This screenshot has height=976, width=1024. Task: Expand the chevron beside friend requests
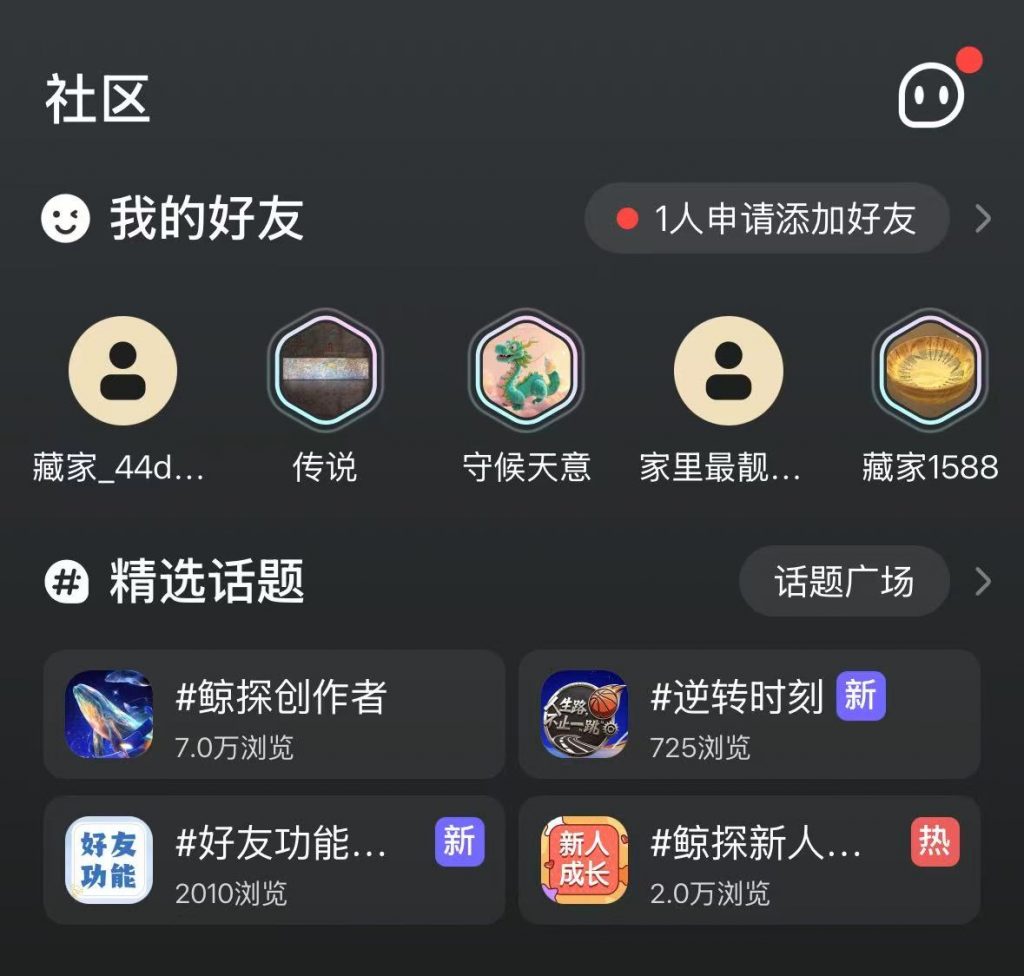pos(983,219)
